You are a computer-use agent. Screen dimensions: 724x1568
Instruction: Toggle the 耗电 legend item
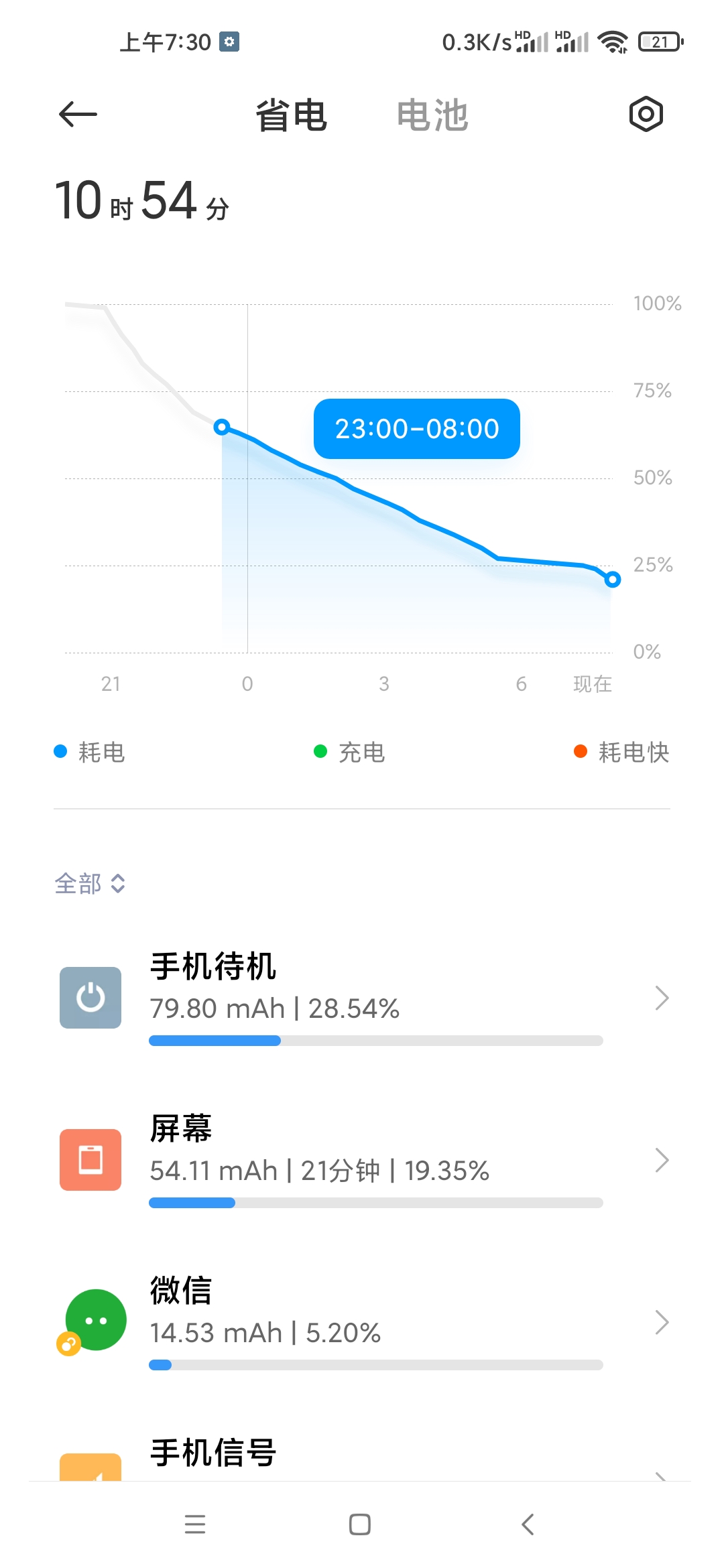tap(90, 753)
